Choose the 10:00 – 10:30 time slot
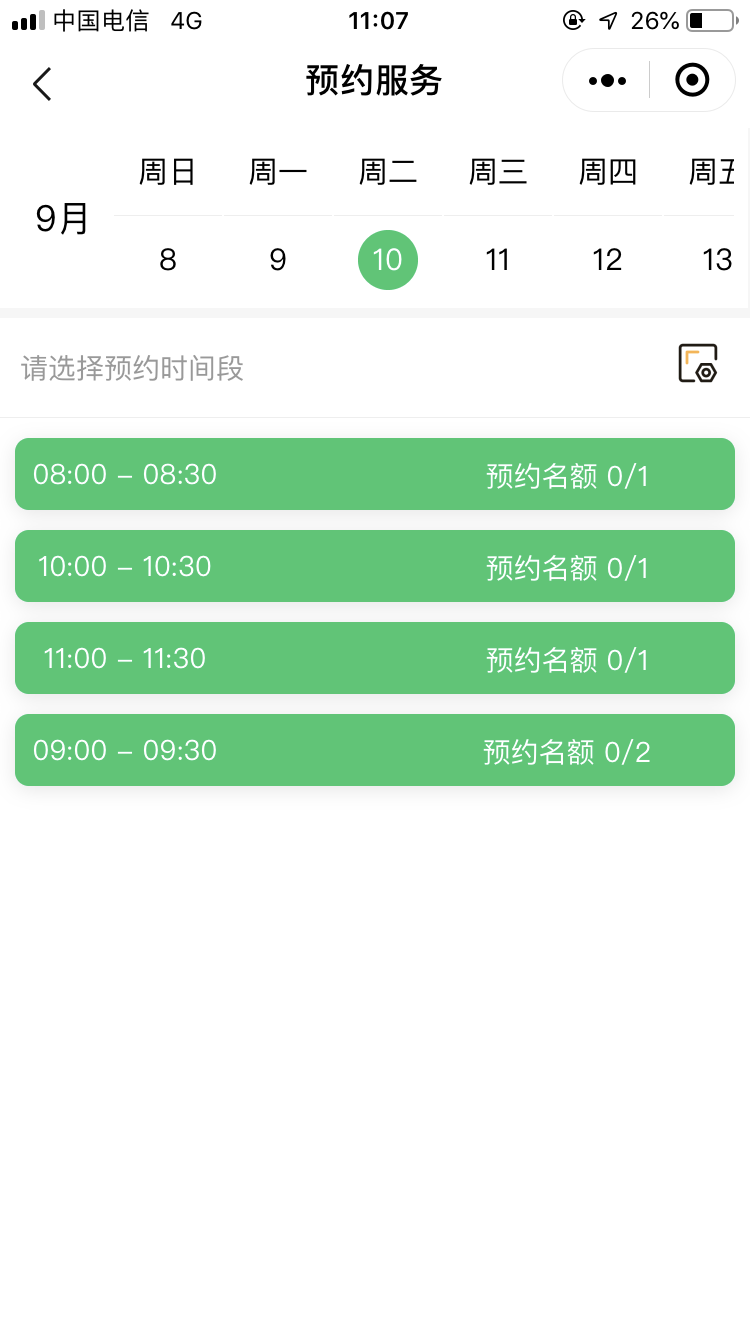The image size is (750, 1334). point(375,566)
